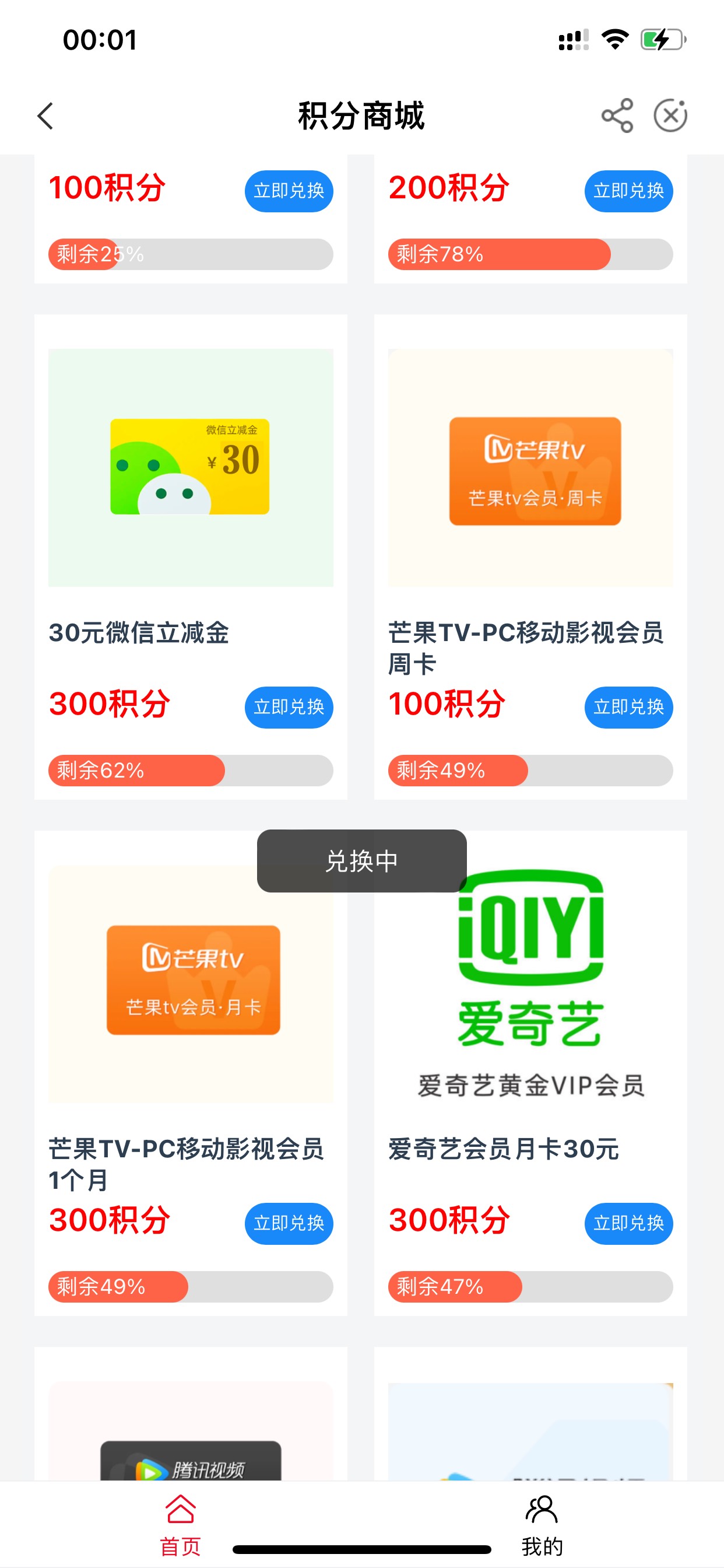This screenshot has width=724, height=1568.
Task: Redeem the 爱奇艺会员月卡30元
Action: 628,1223
